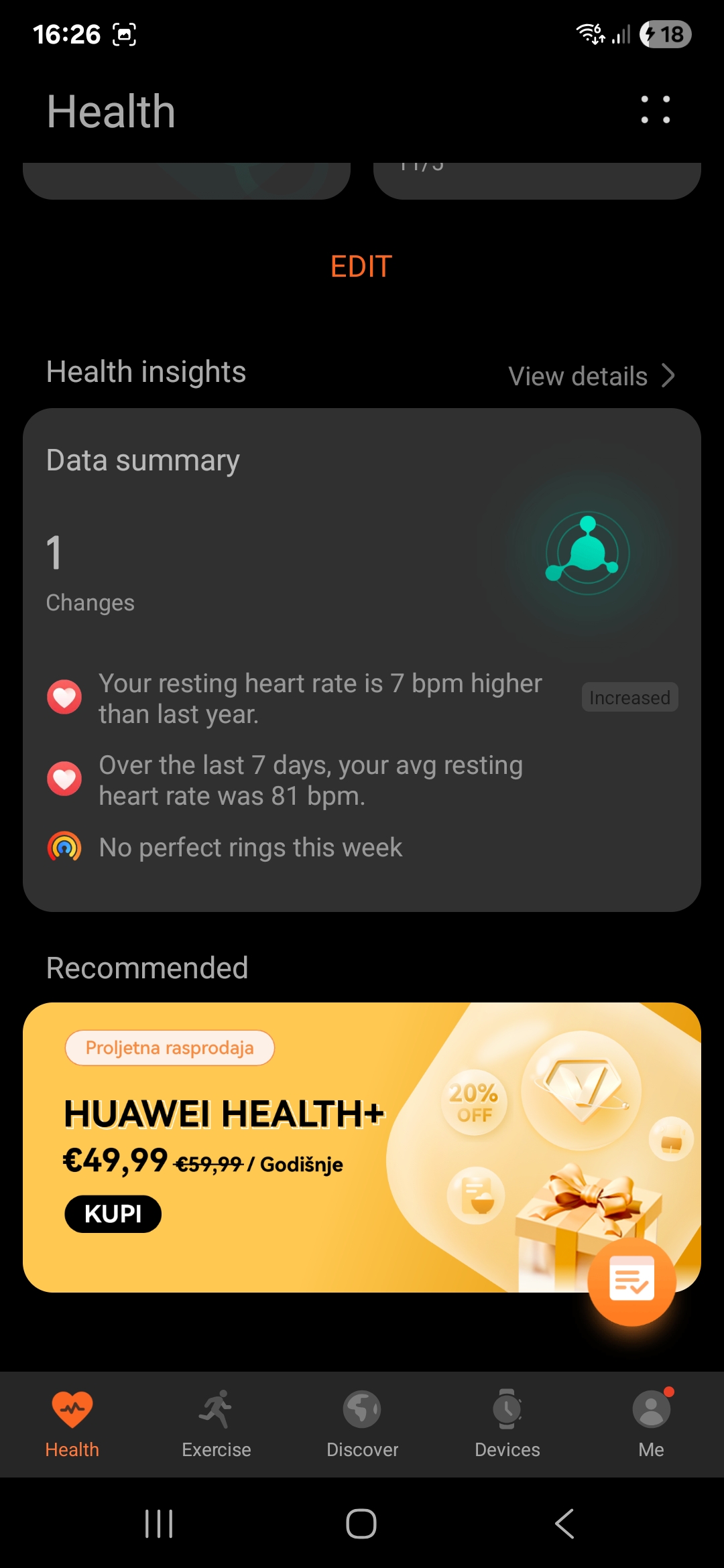
Task: Tap EDIT to customize health cards
Action: [361, 267]
